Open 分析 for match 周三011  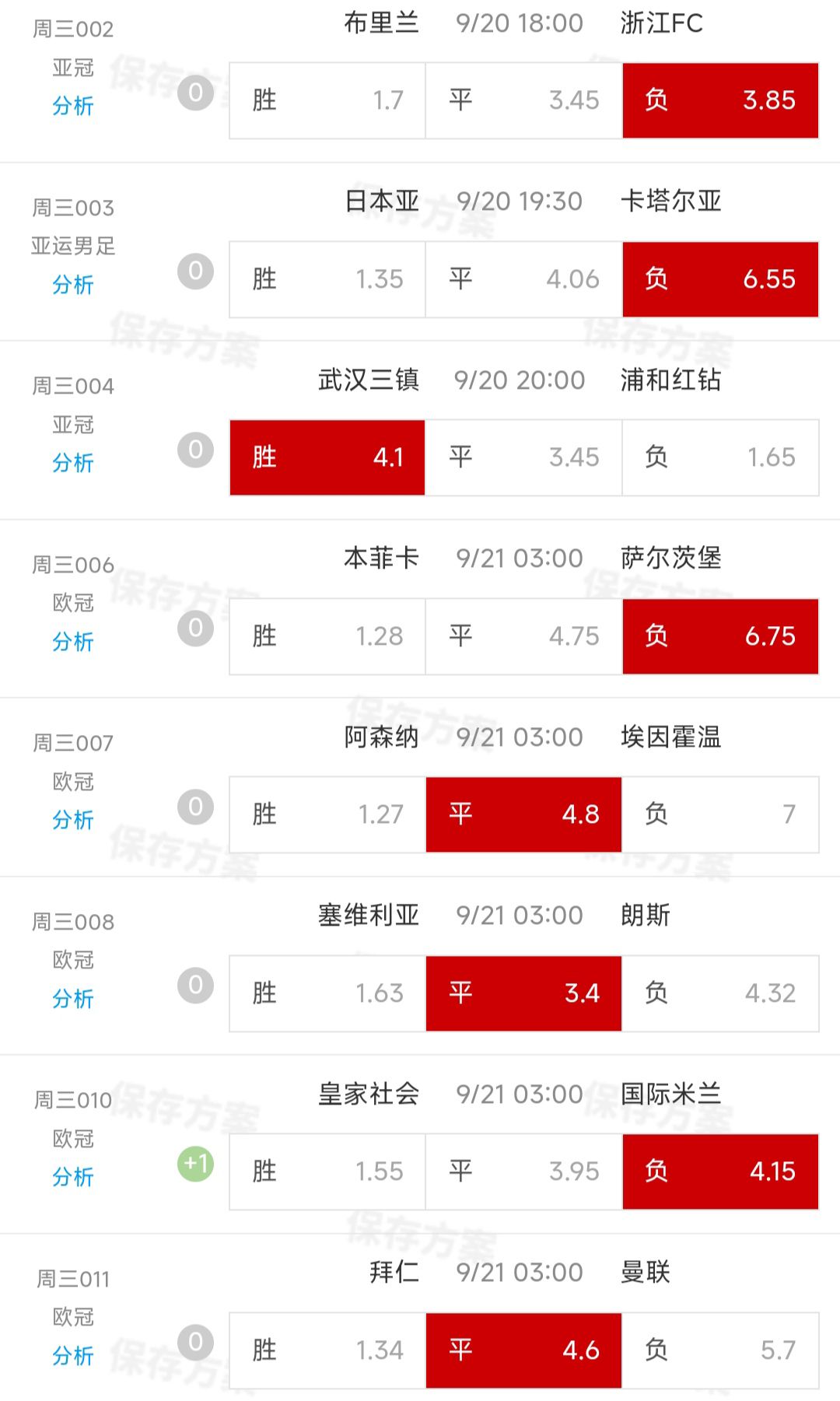pos(72,1356)
